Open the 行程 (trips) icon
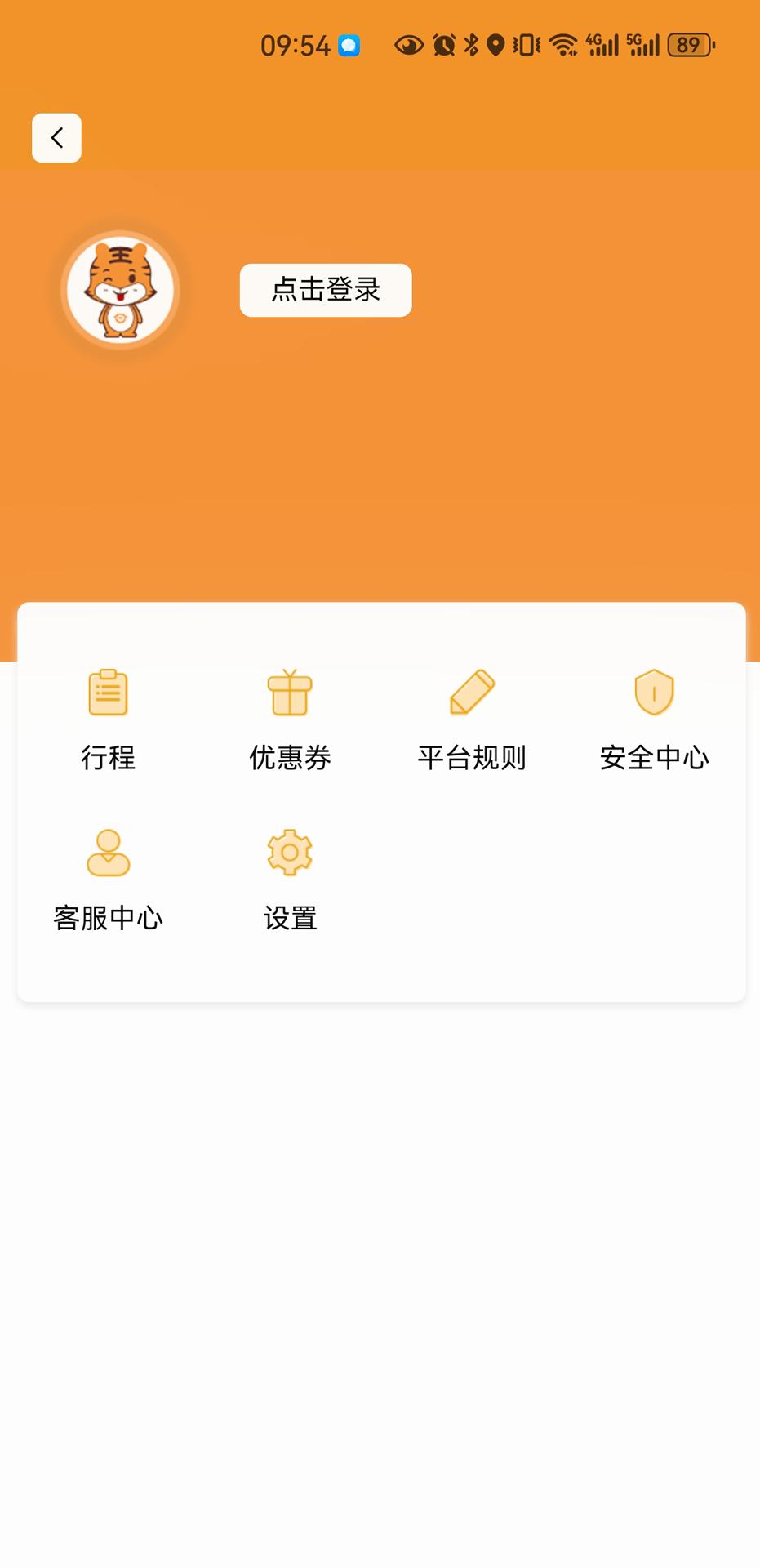This screenshot has height=1568, width=760. pyautogui.click(x=107, y=693)
